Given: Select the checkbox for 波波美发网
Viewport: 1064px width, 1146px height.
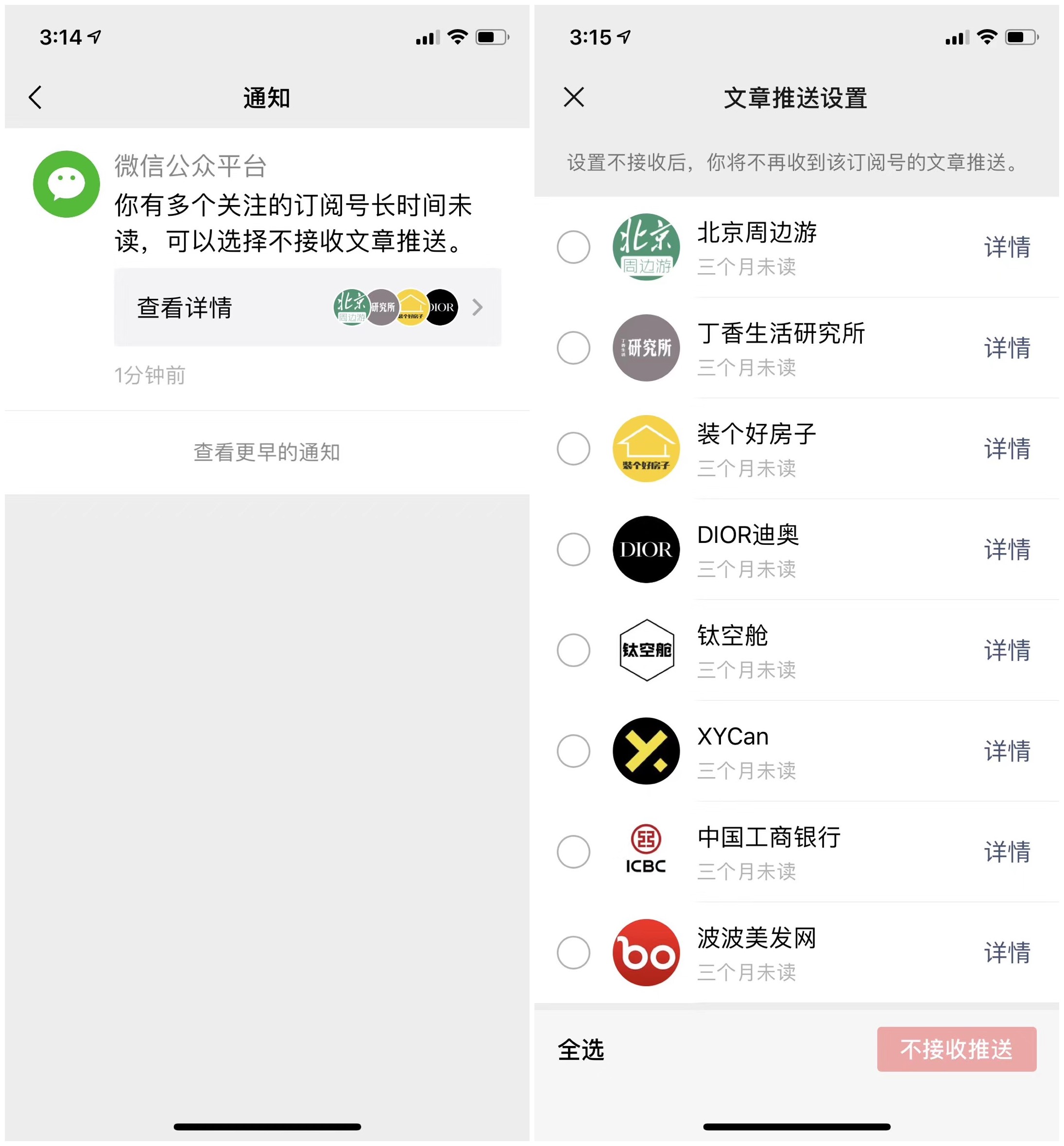Looking at the screenshot, I should [573, 953].
